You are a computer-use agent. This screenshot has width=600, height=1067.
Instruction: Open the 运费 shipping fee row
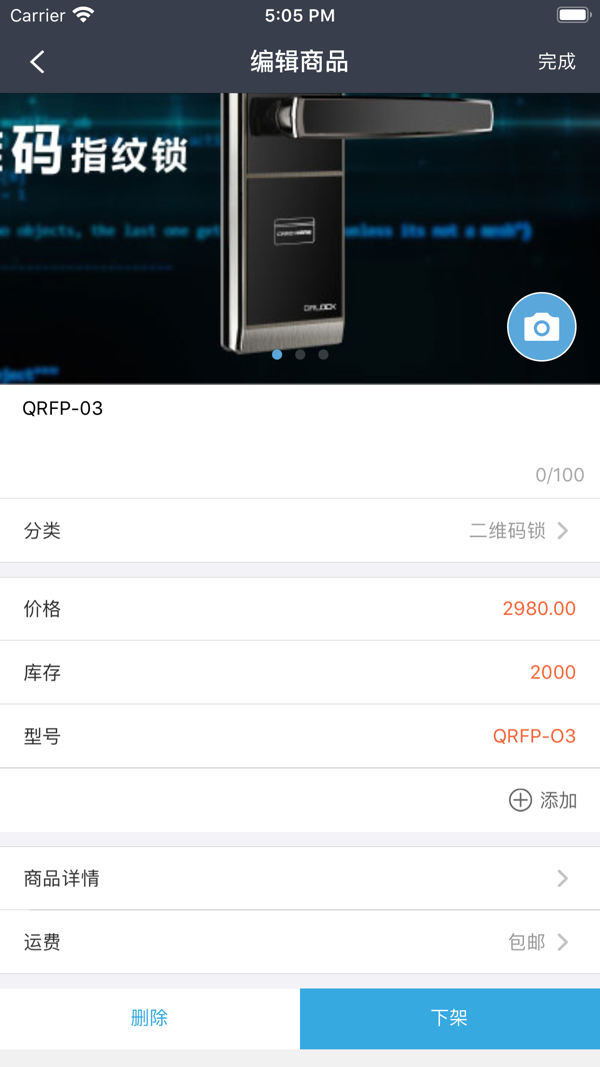pos(300,942)
